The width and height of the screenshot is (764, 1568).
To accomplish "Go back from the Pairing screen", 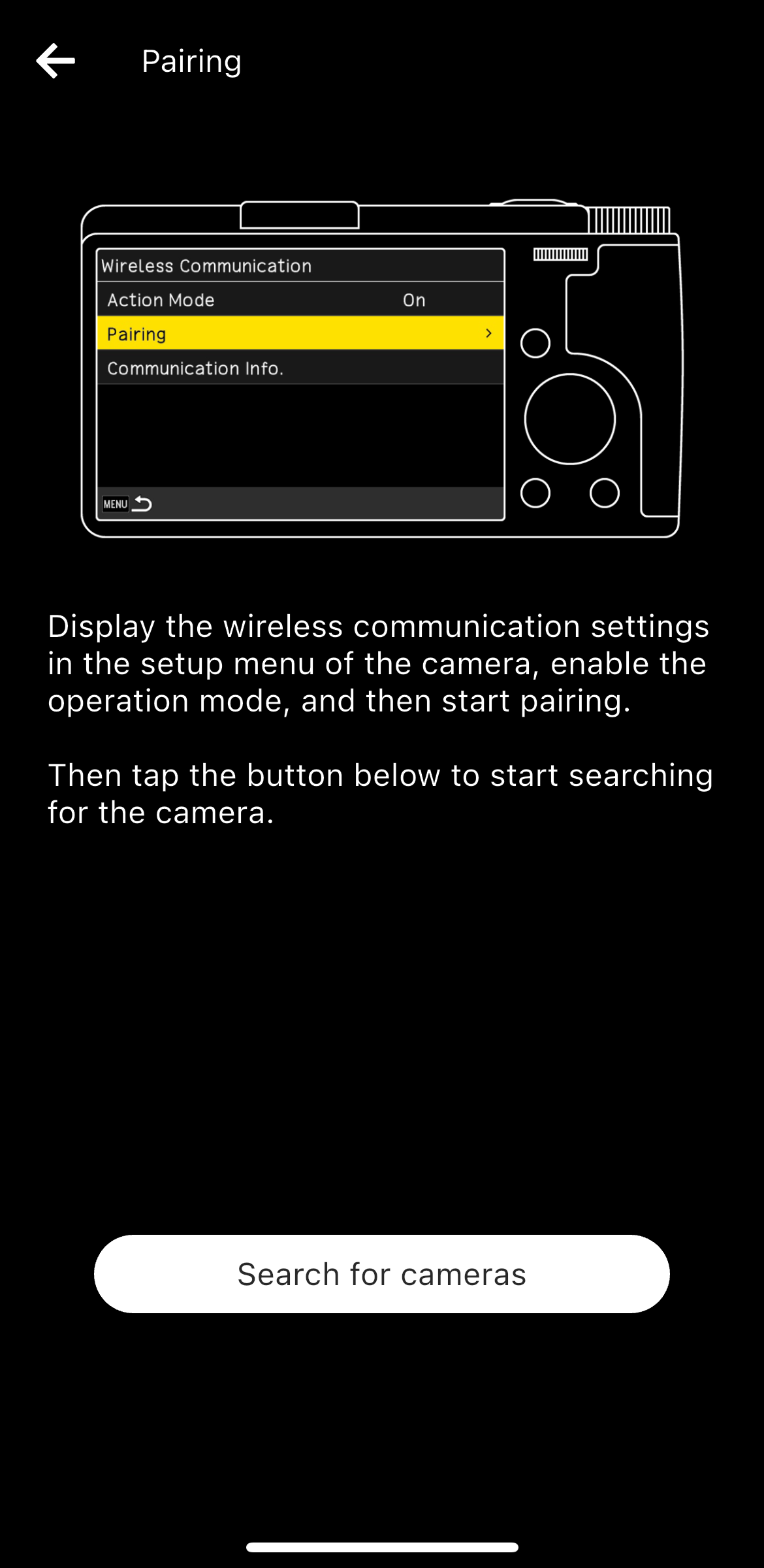I will tap(56, 61).
